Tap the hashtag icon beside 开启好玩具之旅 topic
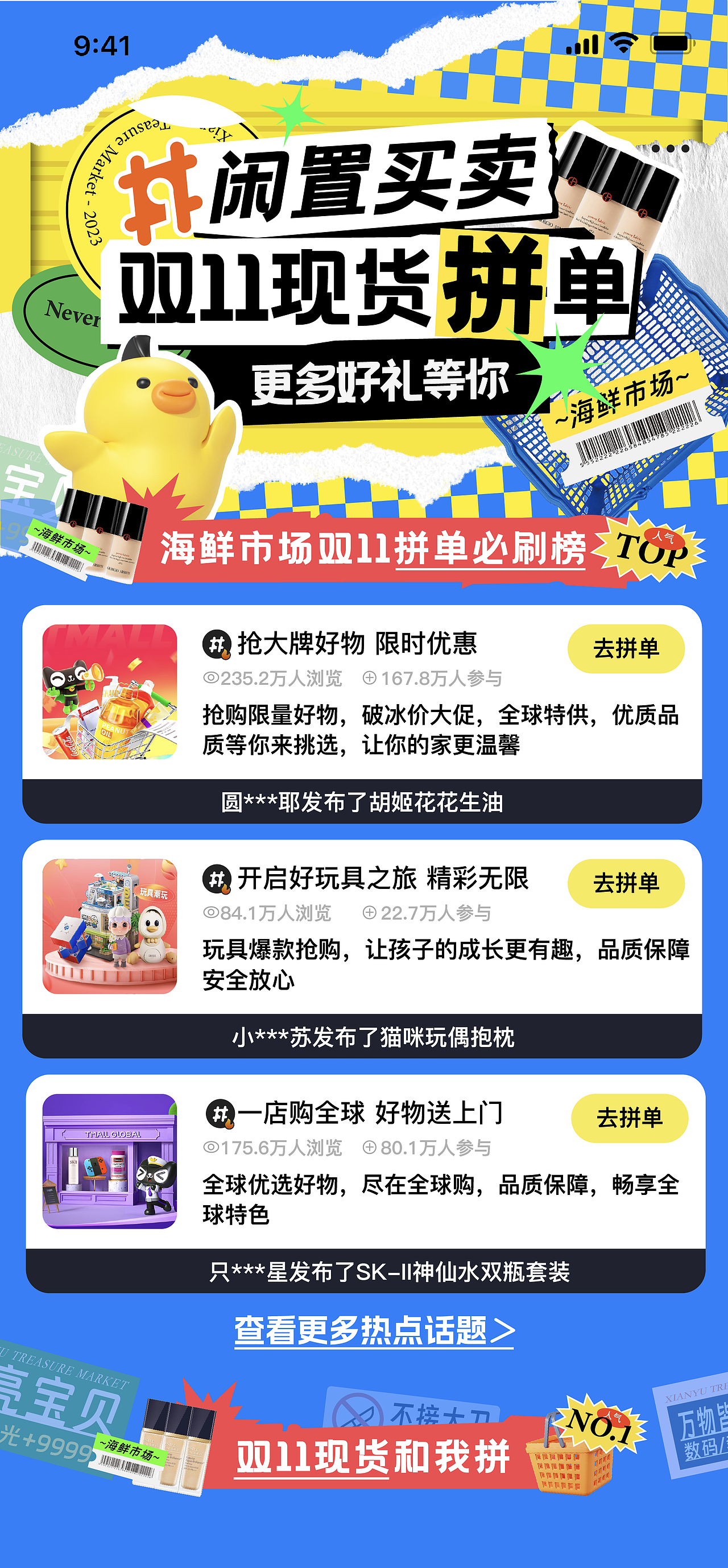728x1568 pixels. tap(216, 878)
